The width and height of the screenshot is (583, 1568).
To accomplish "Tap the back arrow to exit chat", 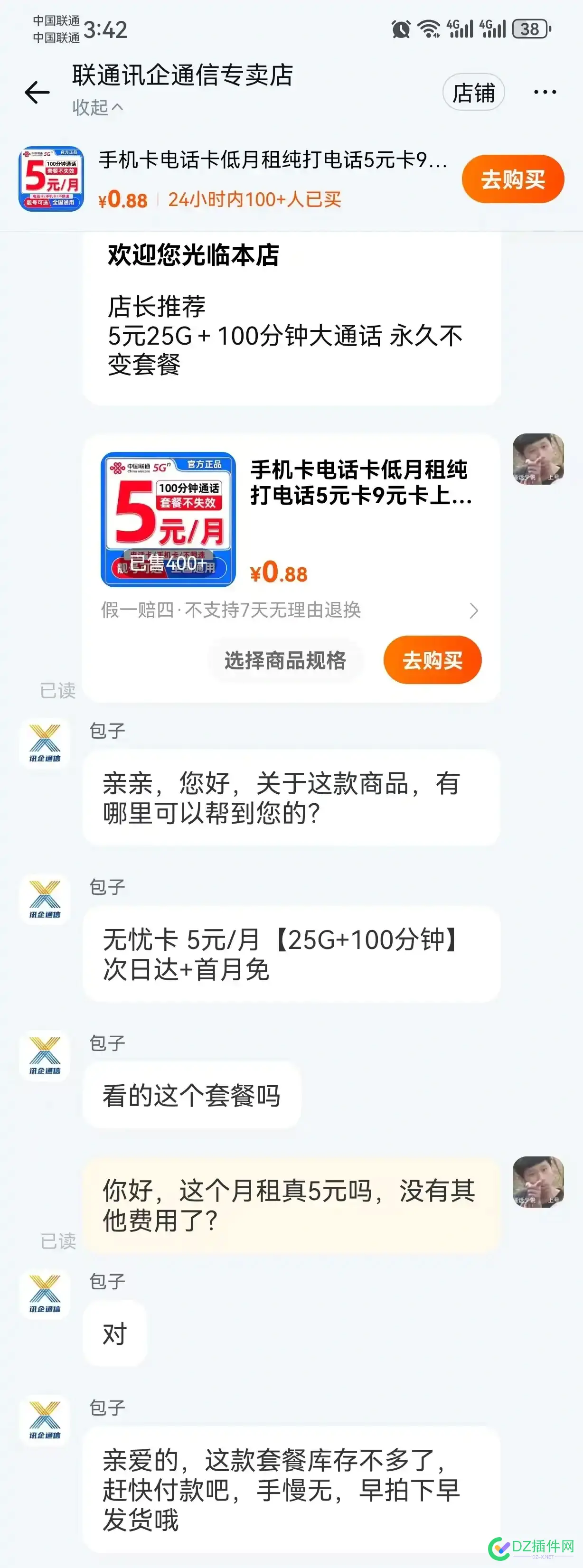I will (37, 92).
